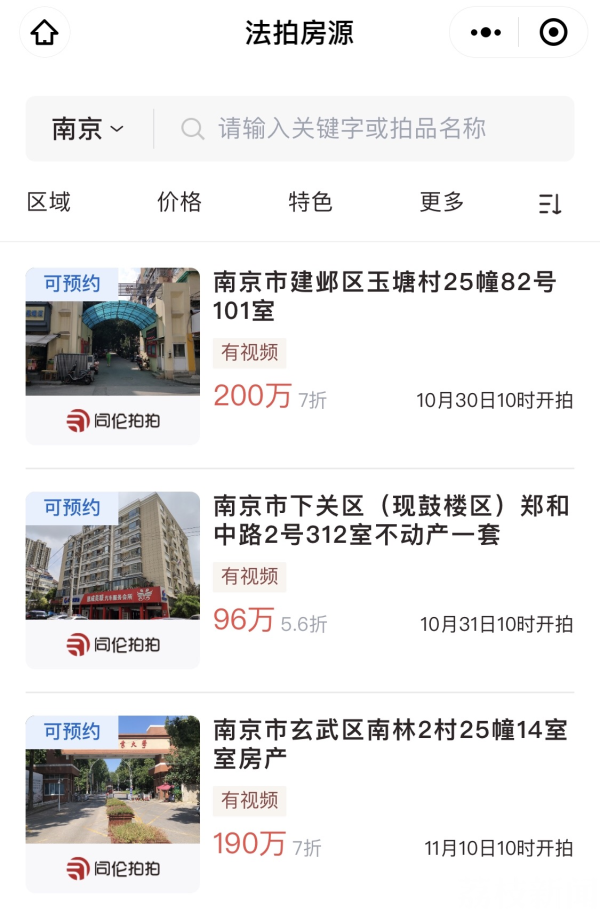Open the three-dot more menu
This screenshot has width=600, height=914.
tap(486, 33)
